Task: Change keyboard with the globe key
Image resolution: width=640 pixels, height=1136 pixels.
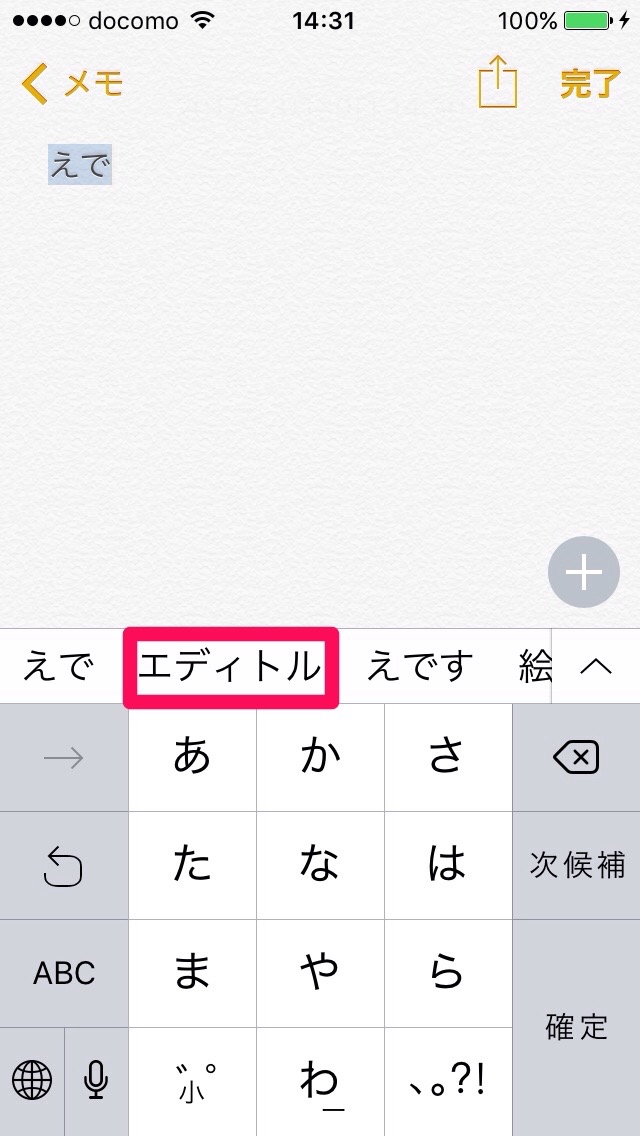Action: tap(32, 1080)
